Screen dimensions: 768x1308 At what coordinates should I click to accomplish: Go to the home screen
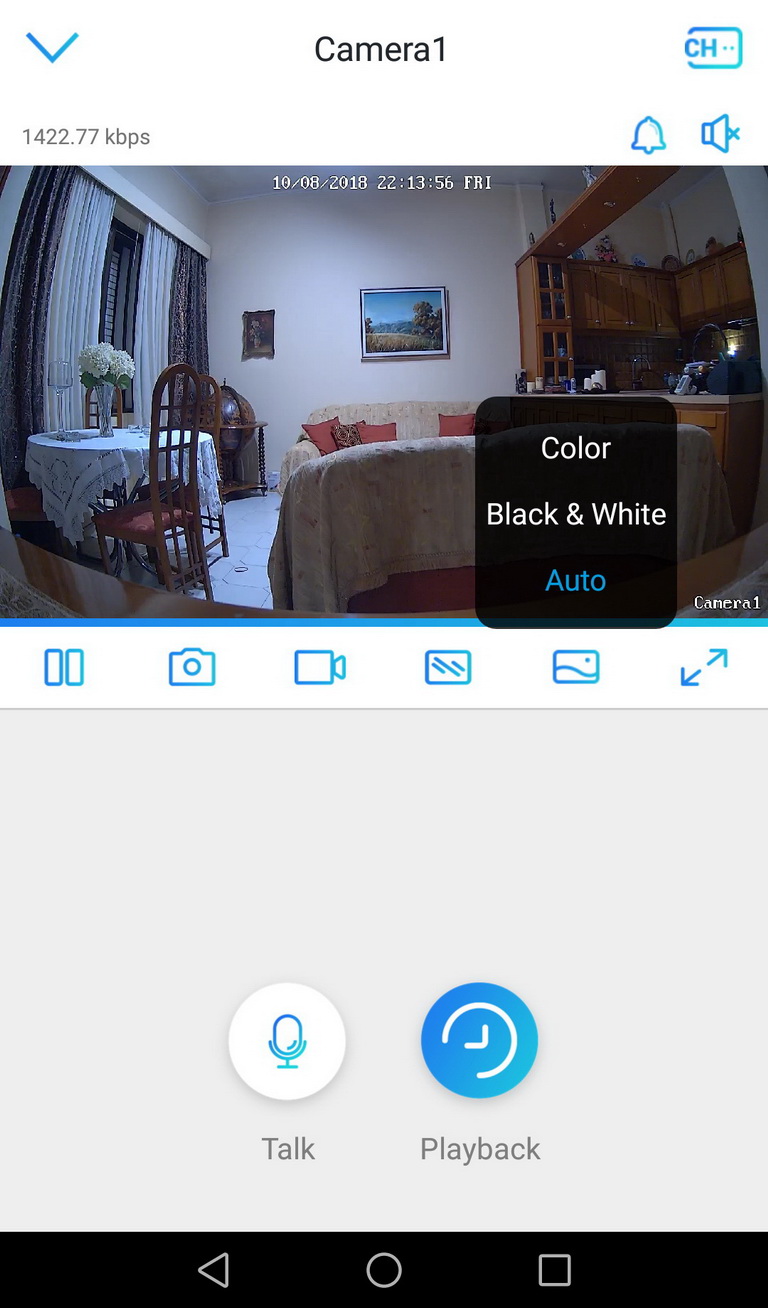pos(384,1270)
